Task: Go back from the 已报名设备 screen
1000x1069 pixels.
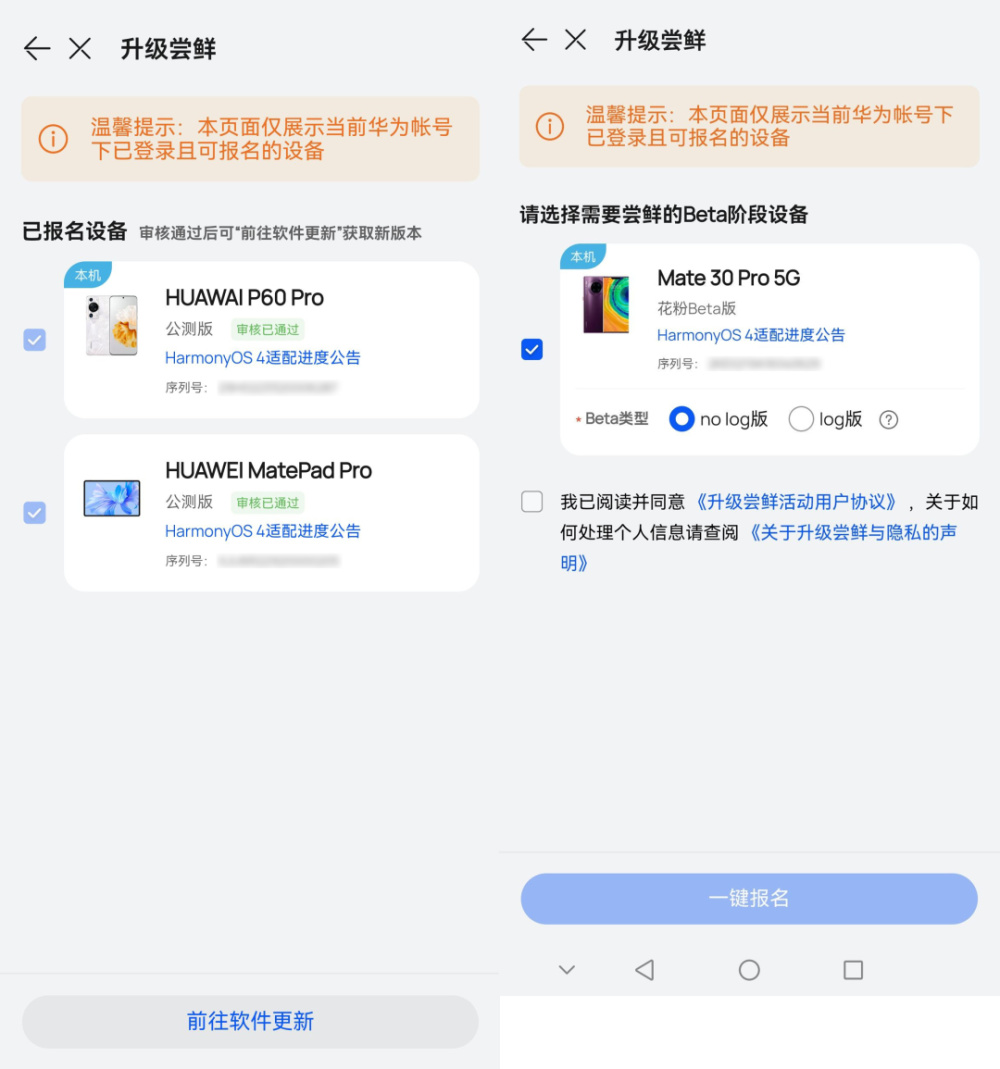Action: pos(37,49)
